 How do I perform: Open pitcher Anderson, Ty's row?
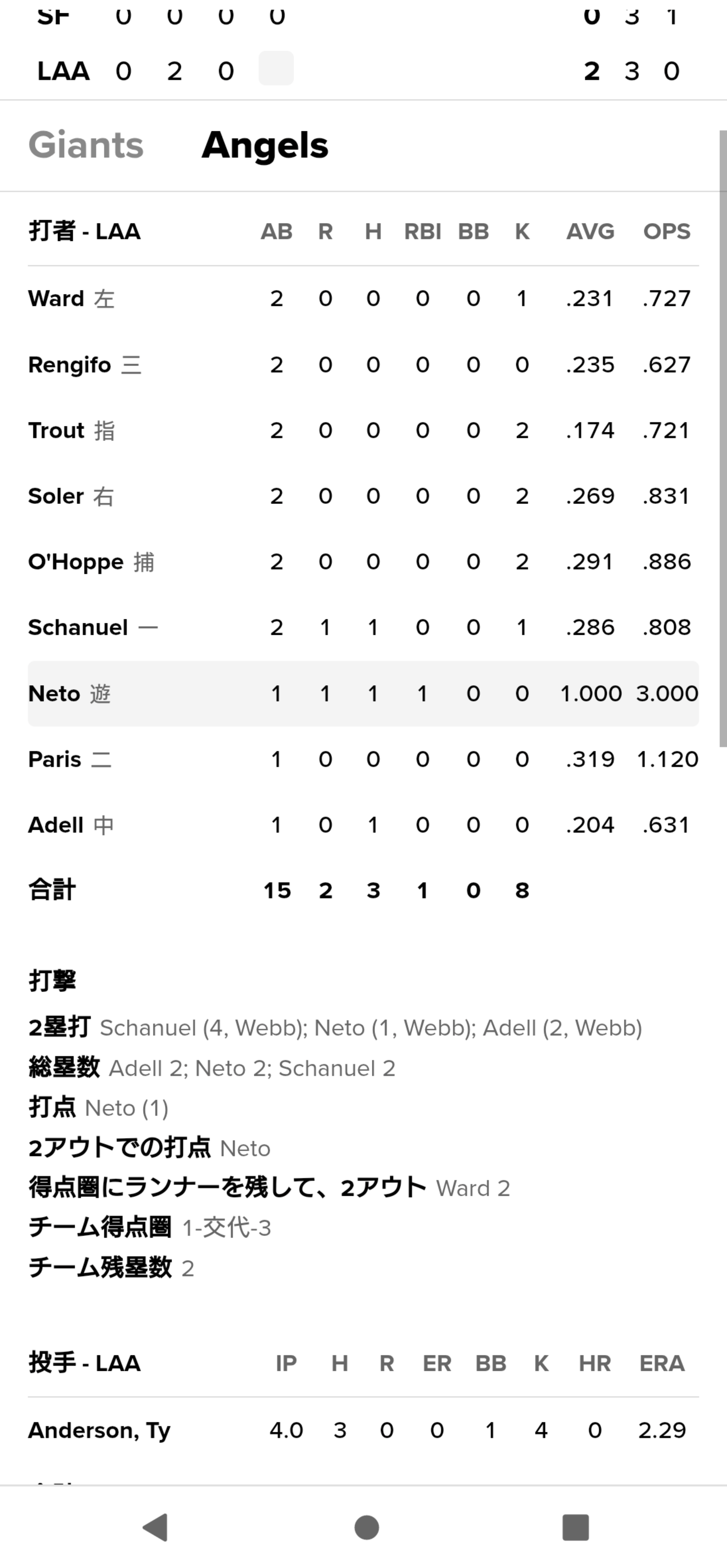click(x=363, y=1430)
